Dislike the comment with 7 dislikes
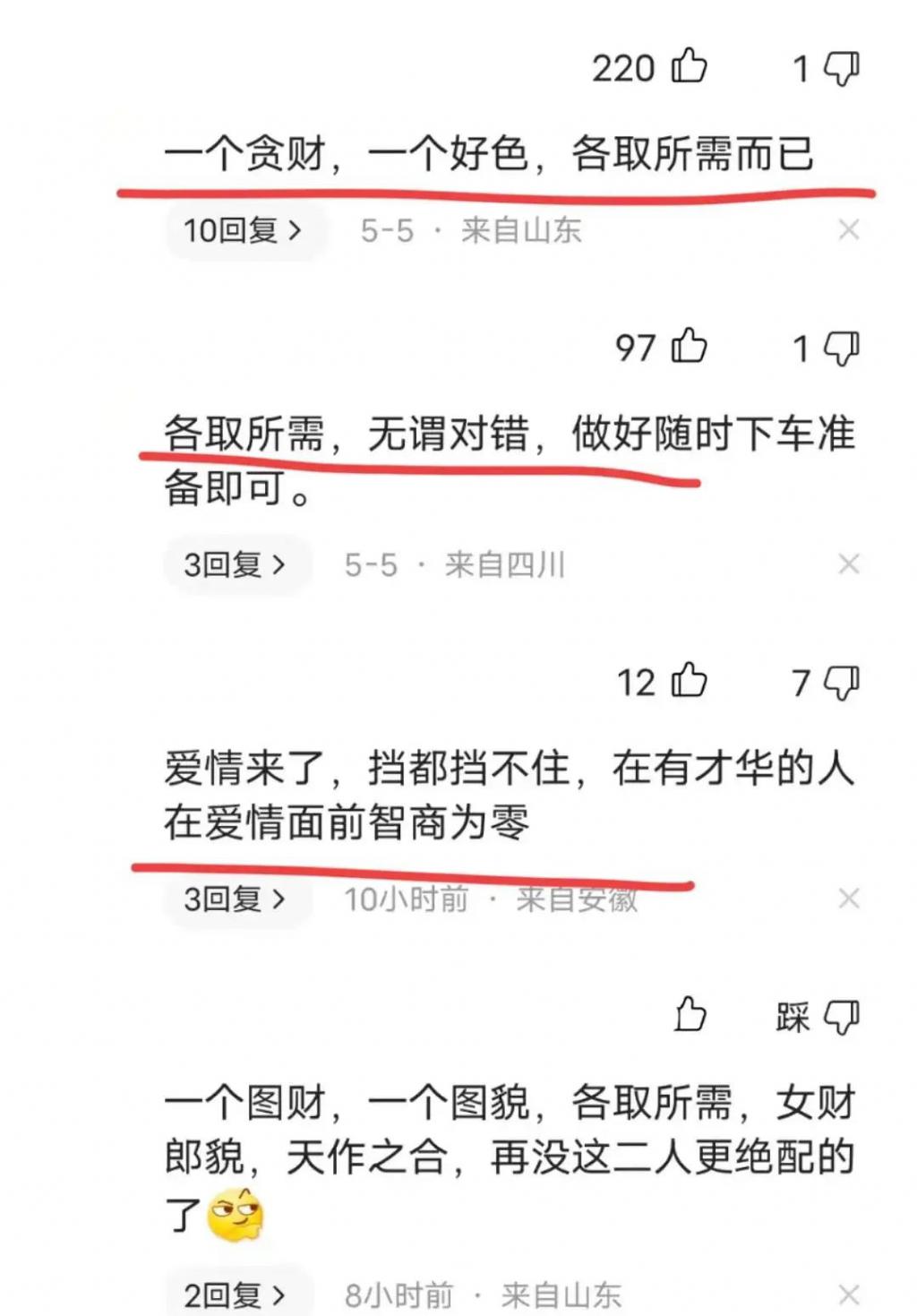Screen dimensions: 917x1316 click(x=841, y=684)
